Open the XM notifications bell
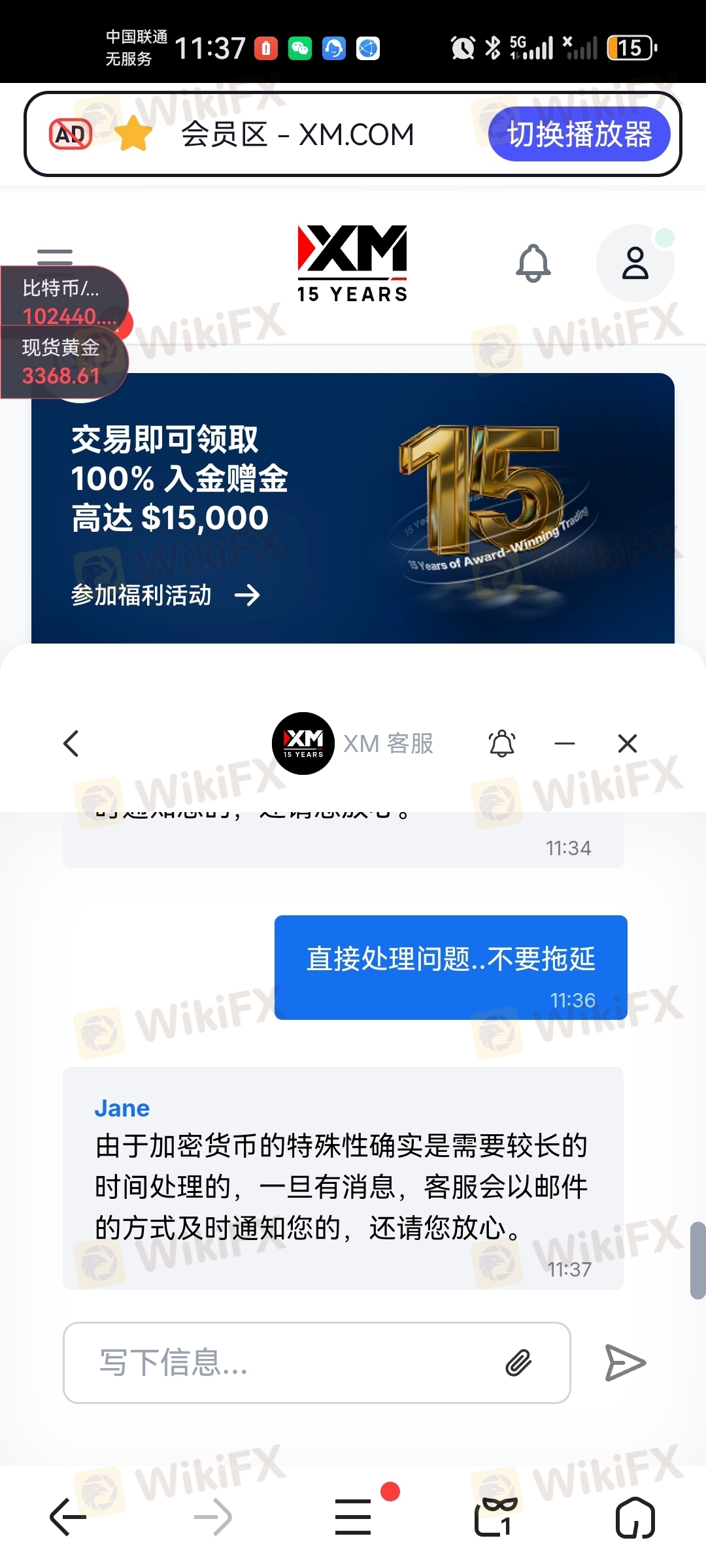The height and width of the screenshot is (1568, 706). pyautogui.click(x=533, y=263)
